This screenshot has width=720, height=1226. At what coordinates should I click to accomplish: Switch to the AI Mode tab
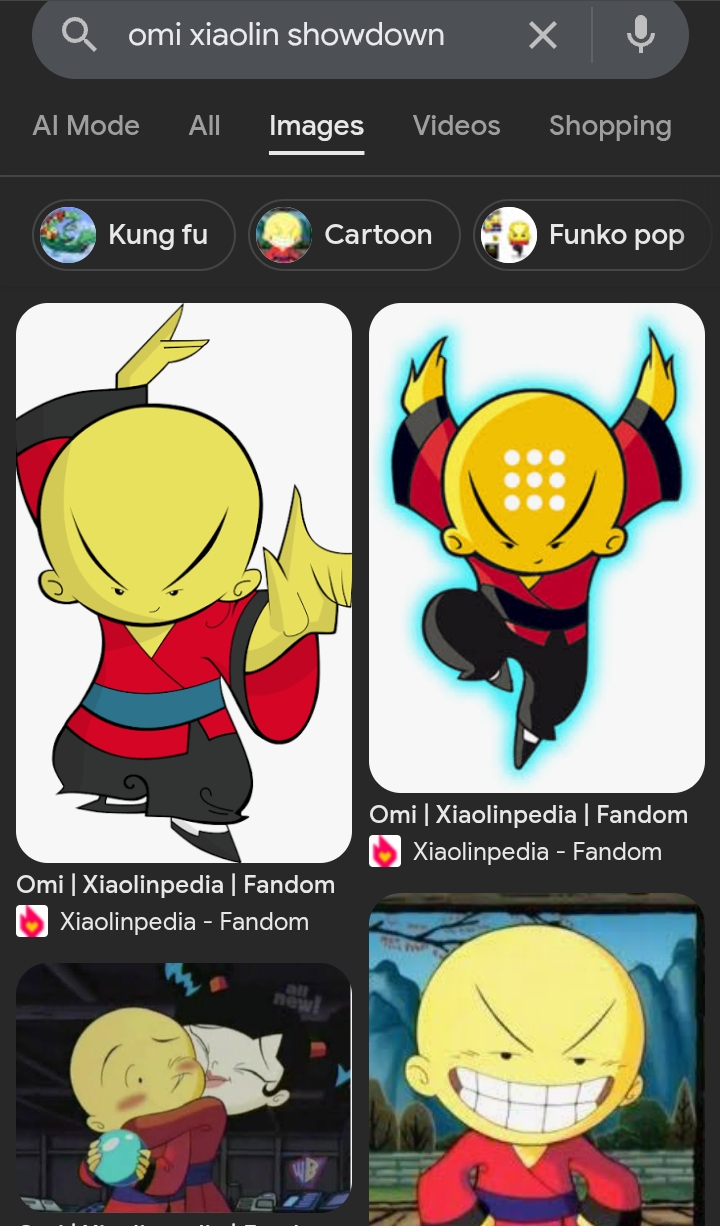tap(86, 126)
